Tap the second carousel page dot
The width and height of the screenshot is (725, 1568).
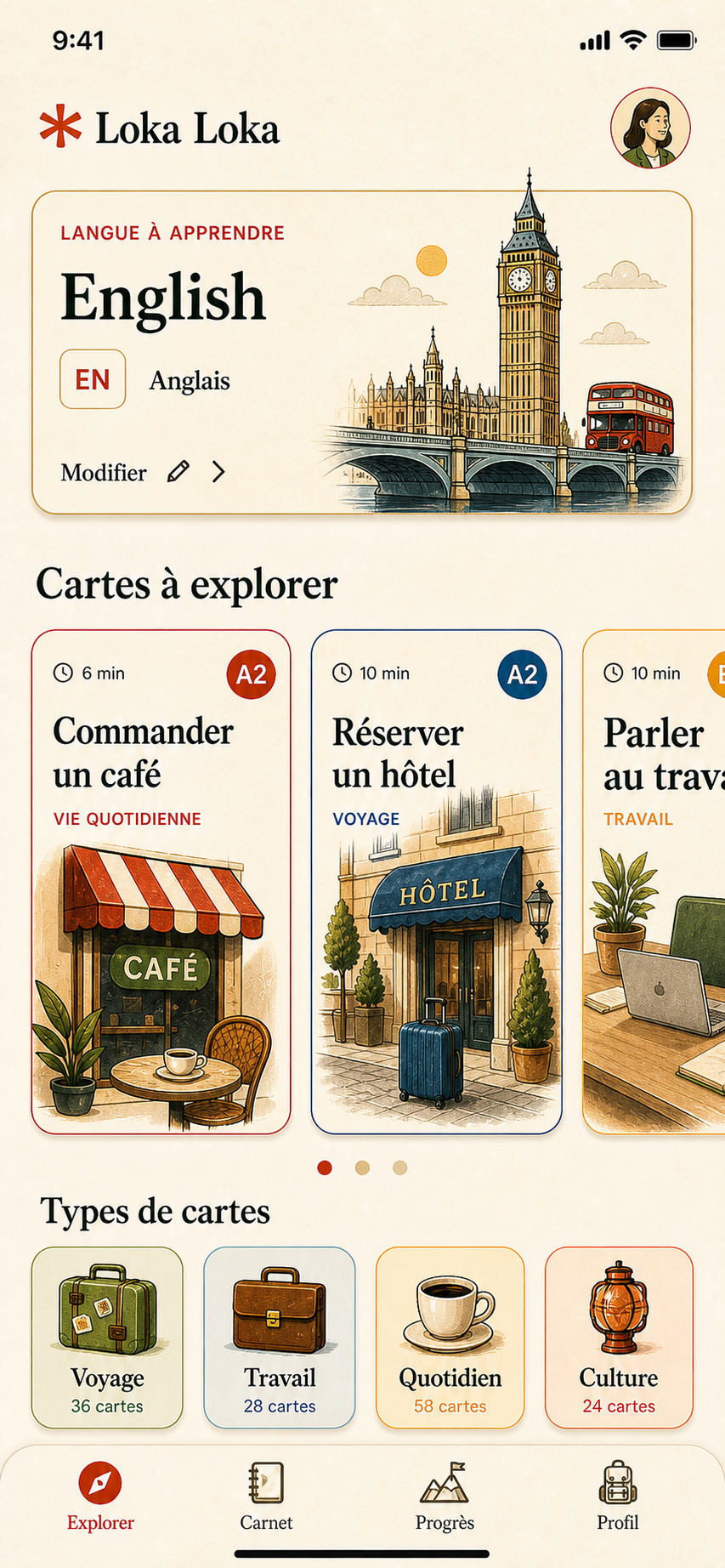point(362,1167)
